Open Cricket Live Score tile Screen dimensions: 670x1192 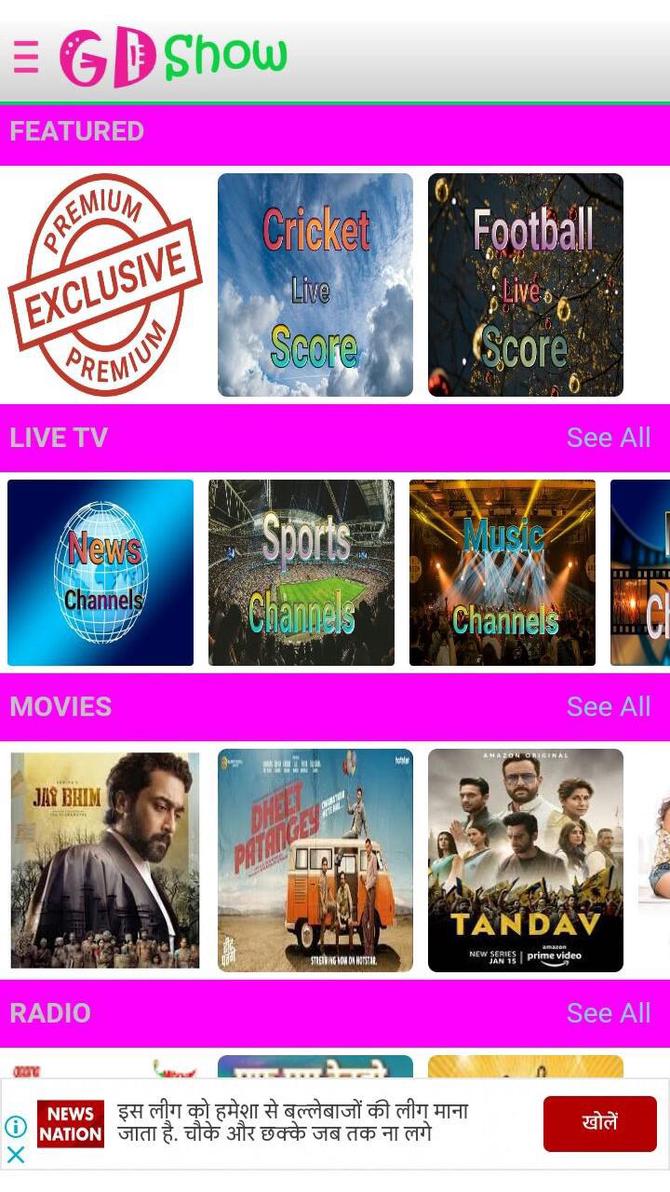[315, 285]
